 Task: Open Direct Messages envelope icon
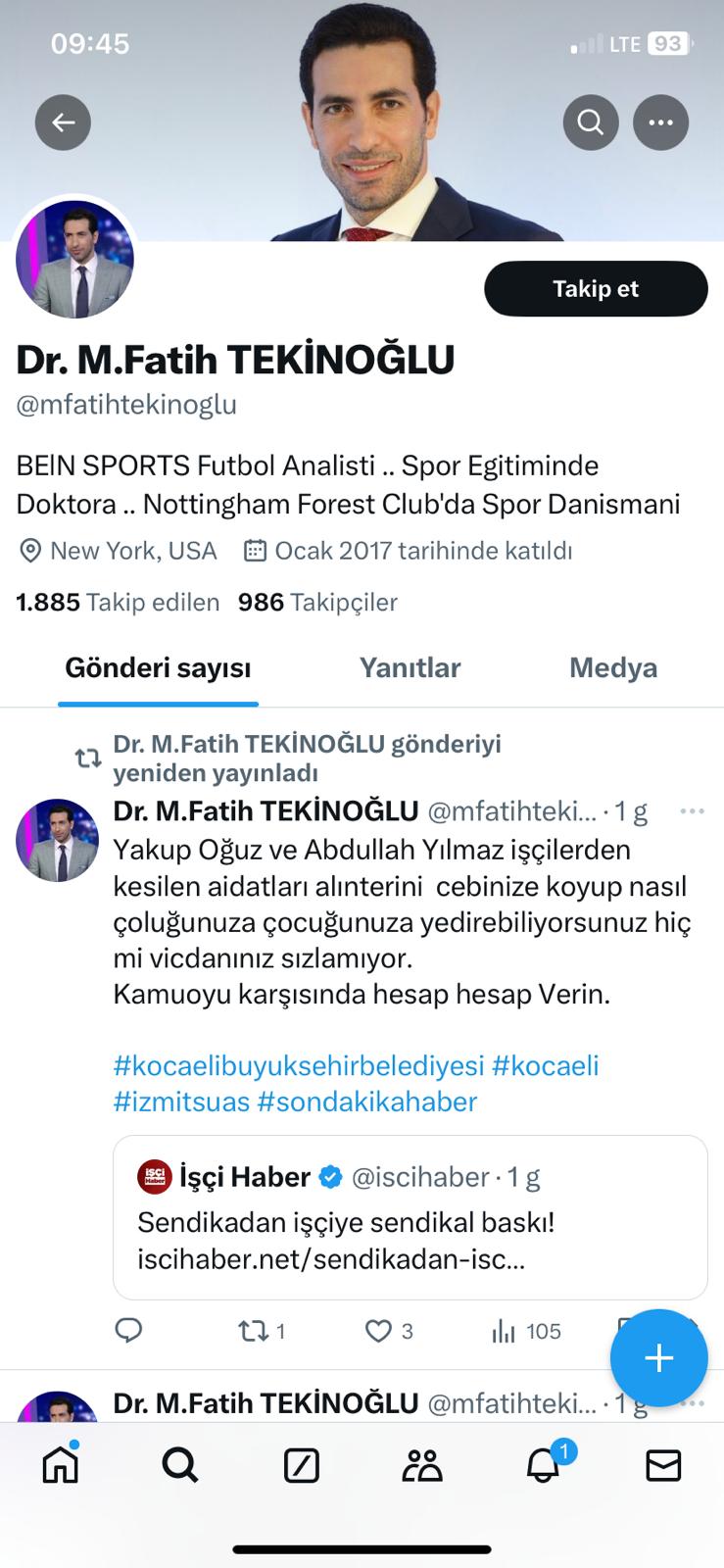point(663,1465)
